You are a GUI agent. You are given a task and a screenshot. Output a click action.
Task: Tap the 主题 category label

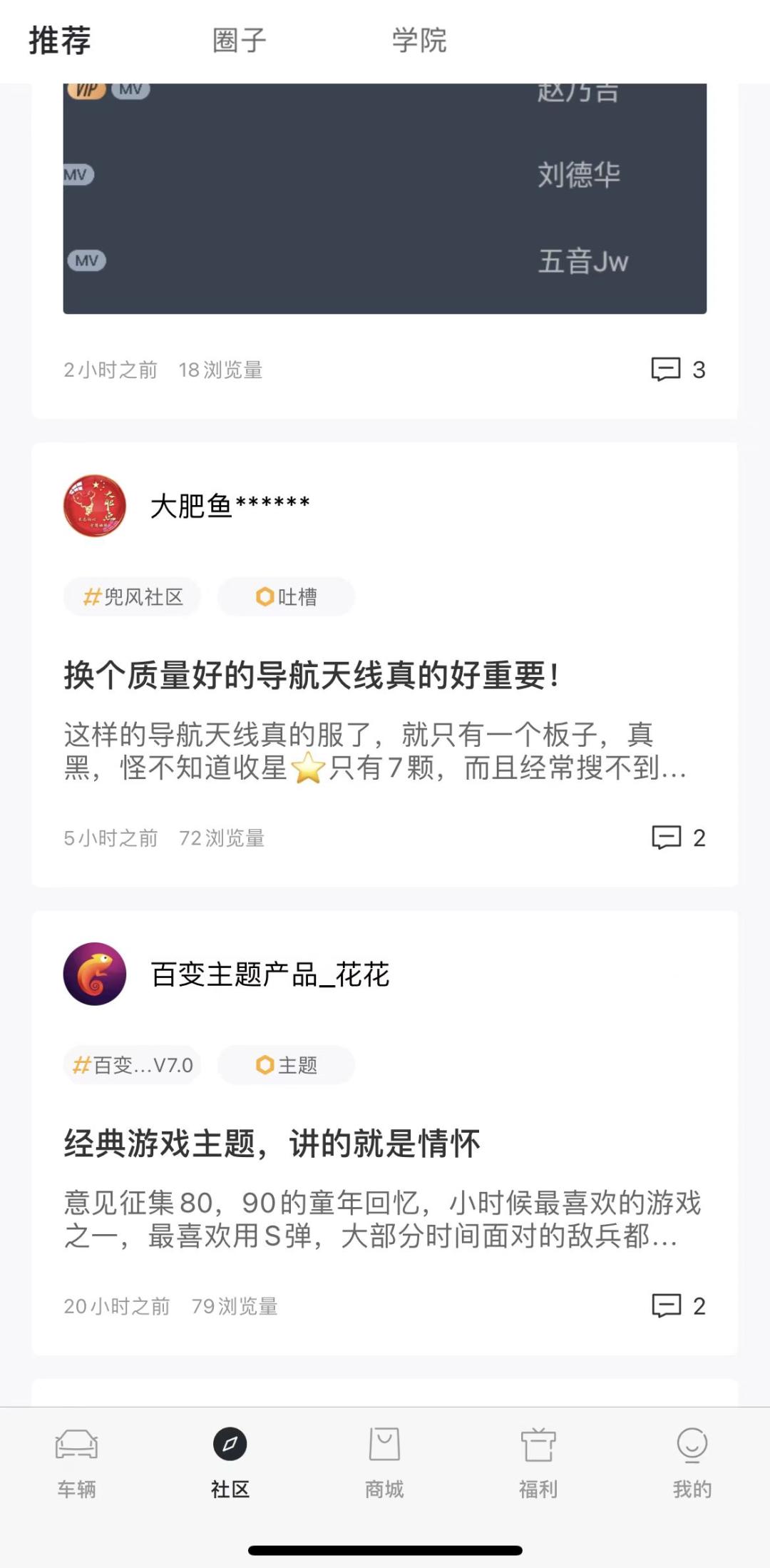[x=286, y=1065]
